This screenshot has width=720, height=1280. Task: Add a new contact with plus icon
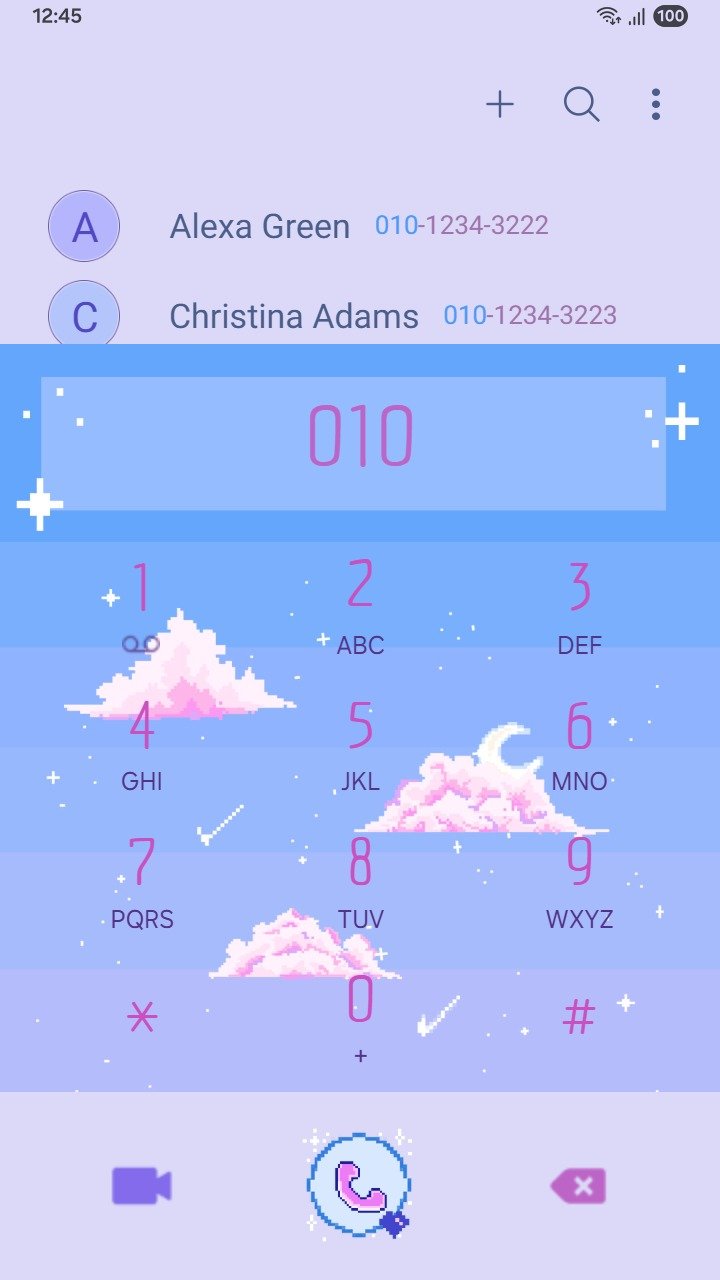click(499, 104)
